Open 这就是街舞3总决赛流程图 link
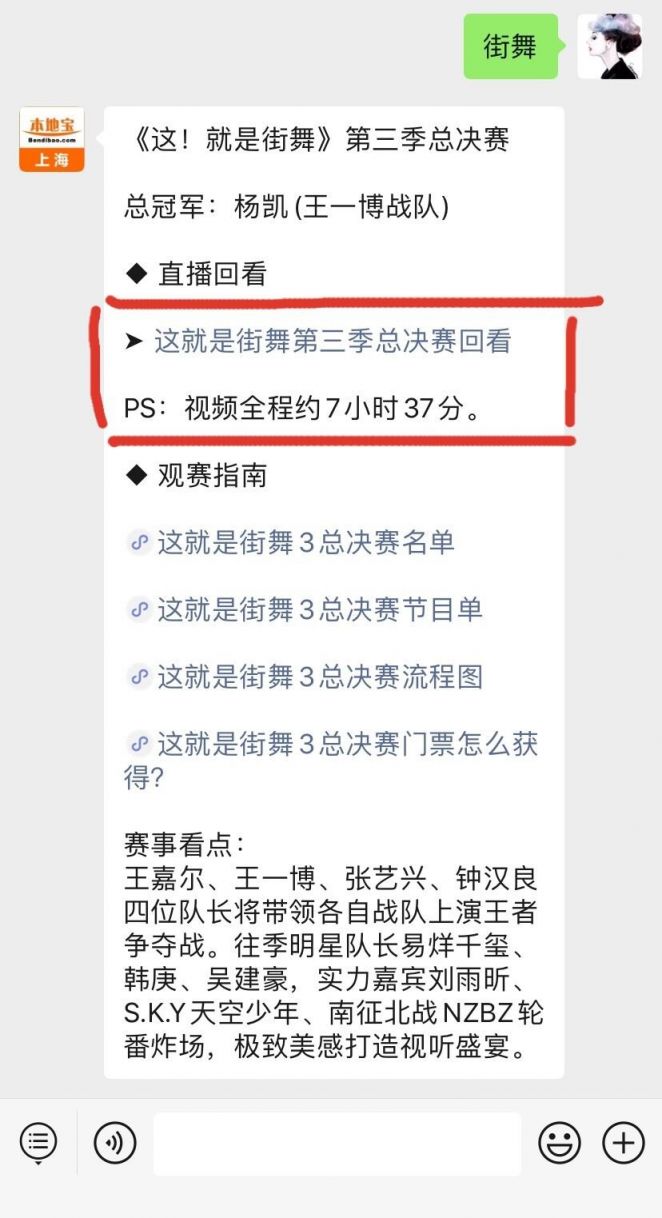The width and height of the screenshot is (662, 1218). tap(319, 677)
